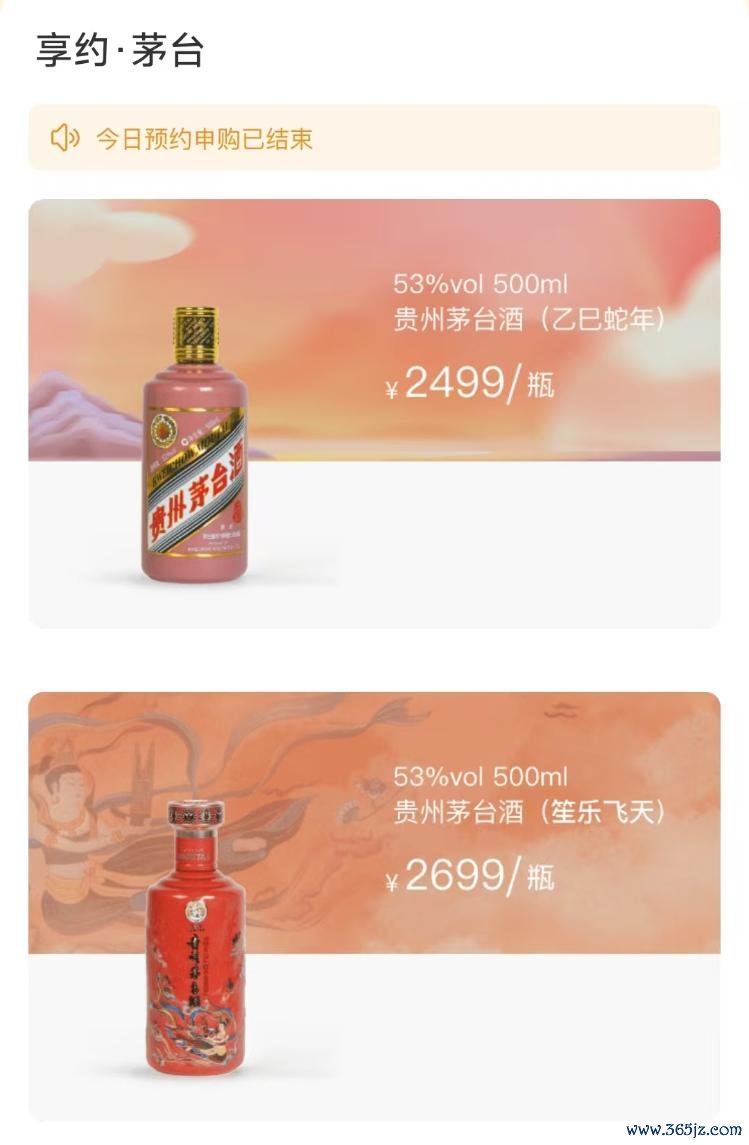Image resolution: width=749 pixels, height=1145 pixels.
Task: Open the 笙乐飞天 Moutai product card
Action: click(374, 905)
